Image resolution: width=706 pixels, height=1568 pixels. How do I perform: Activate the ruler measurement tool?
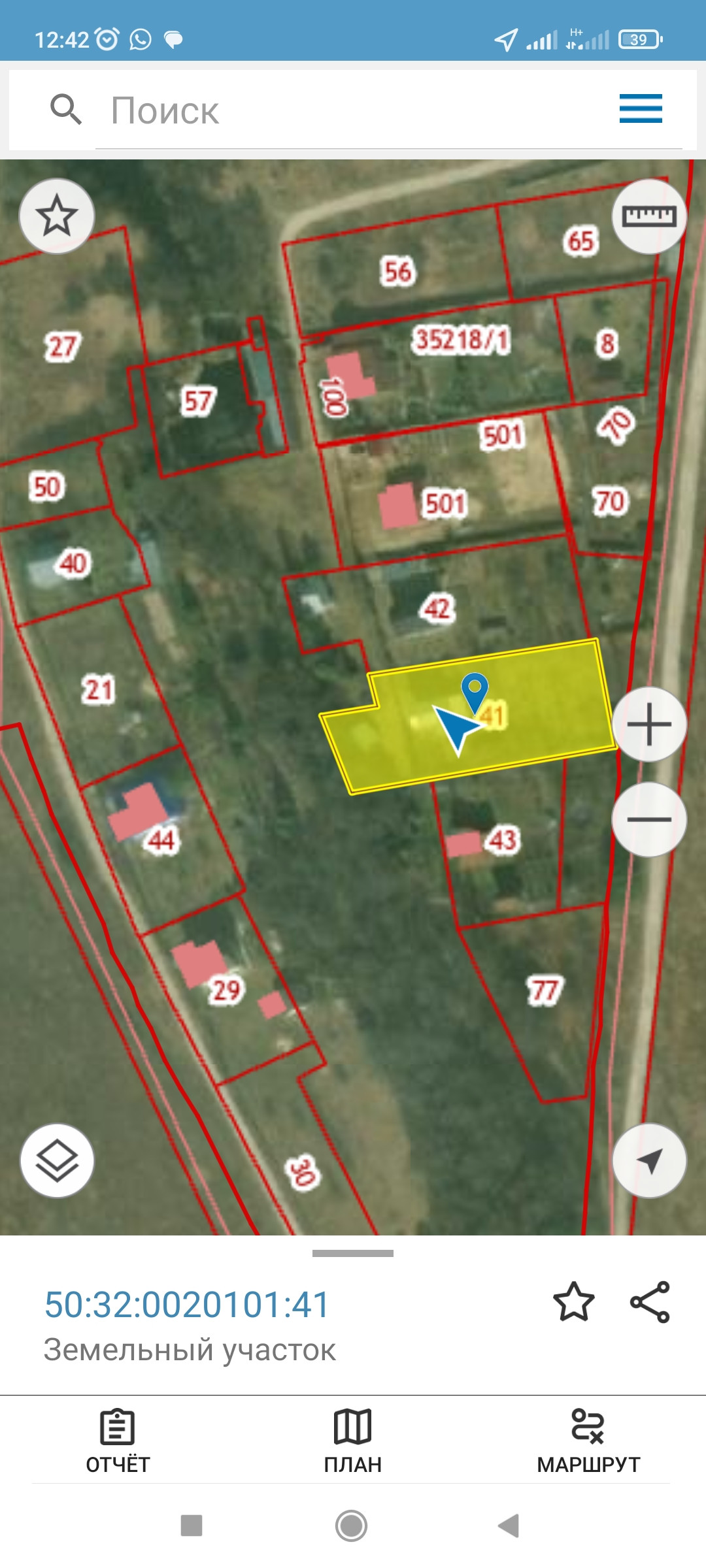[648, 216]
